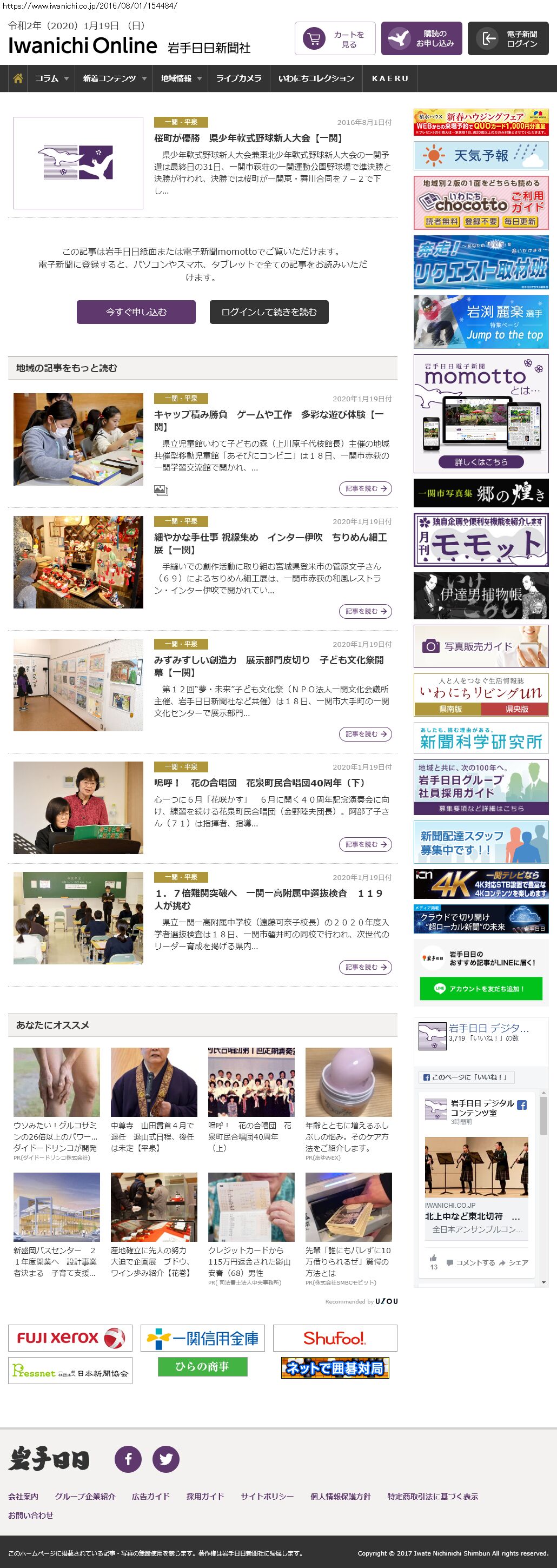Open 天気予報 weather banner

click(x=481, y=156)
